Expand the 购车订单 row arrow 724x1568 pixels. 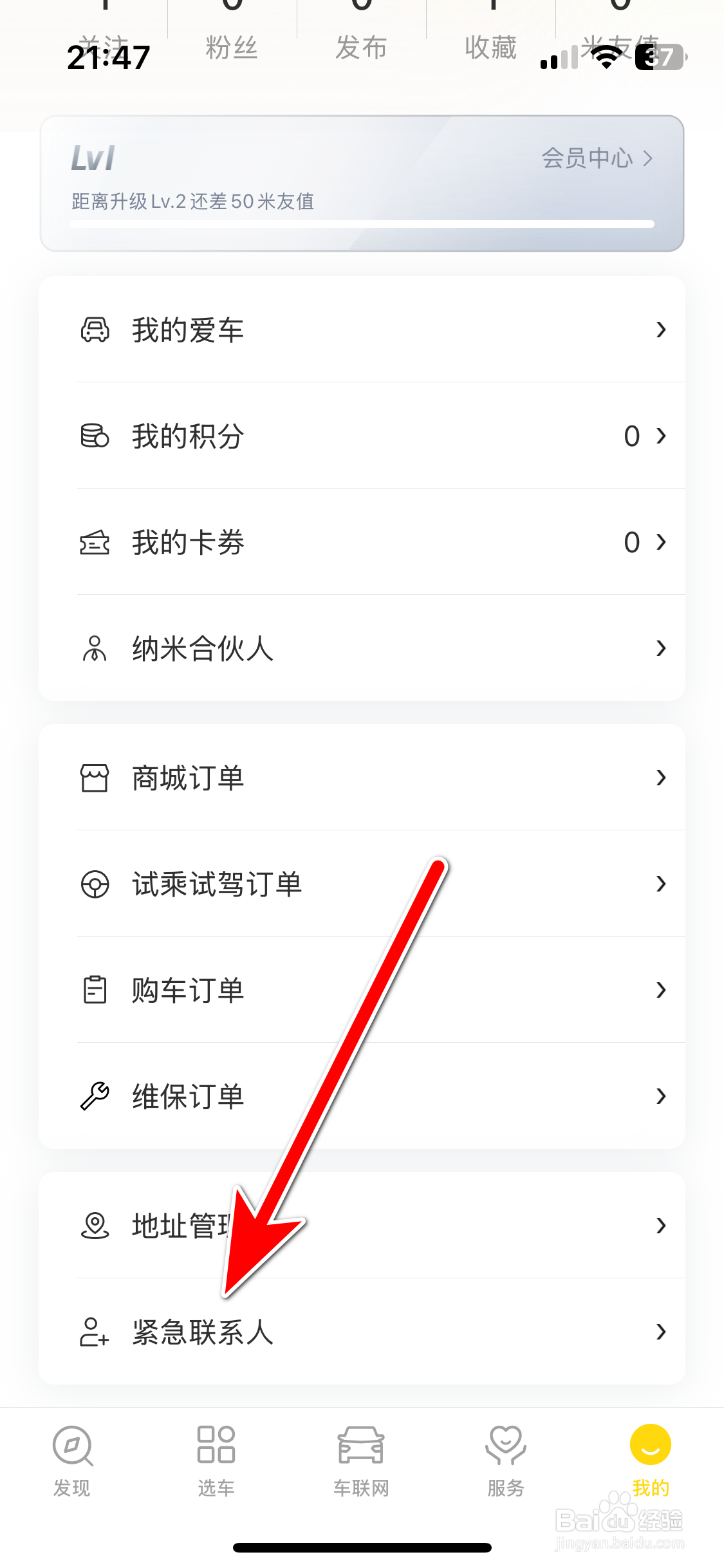point(661,990)
